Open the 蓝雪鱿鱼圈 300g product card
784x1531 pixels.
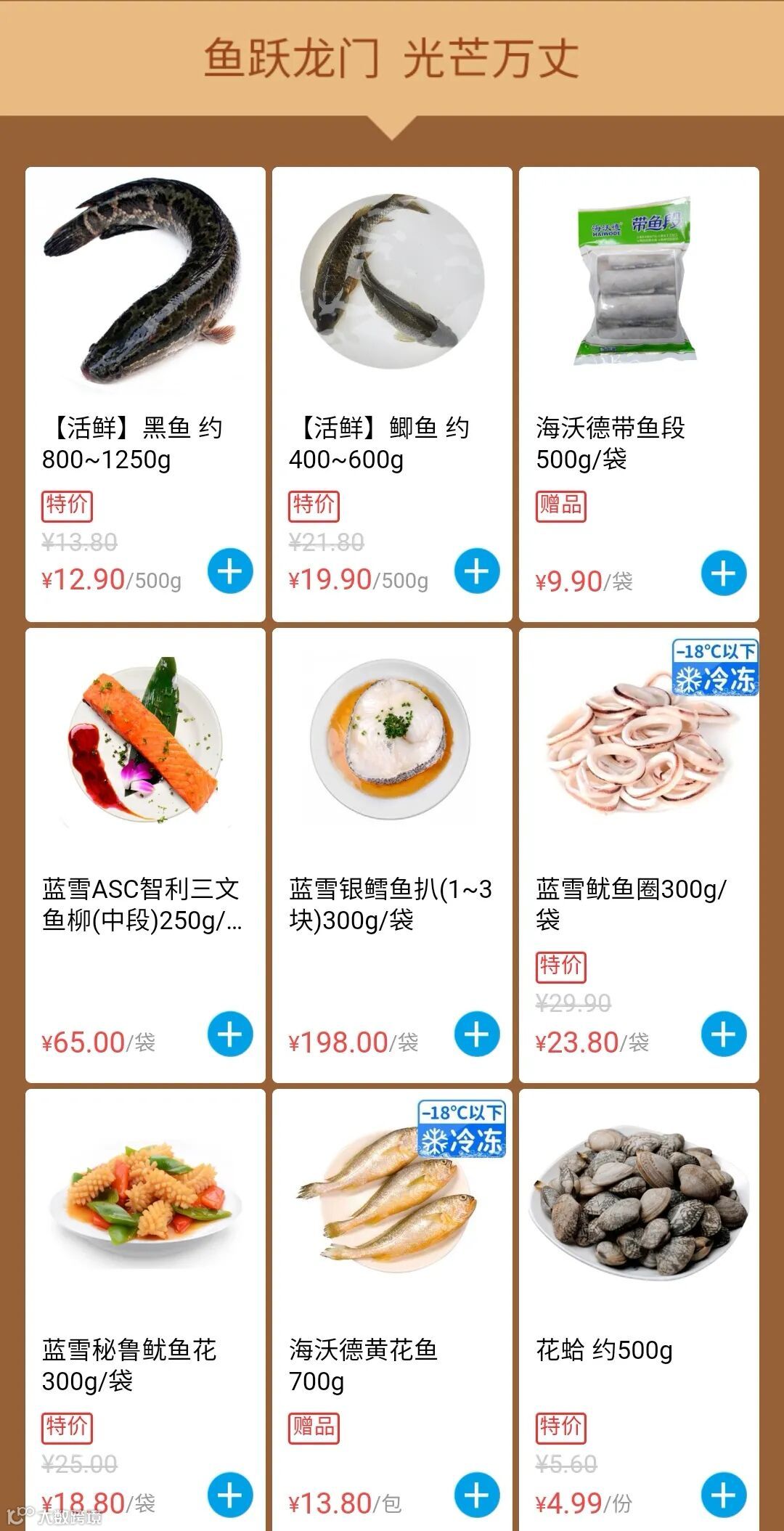pyautogui.click(x=639, y=748)
